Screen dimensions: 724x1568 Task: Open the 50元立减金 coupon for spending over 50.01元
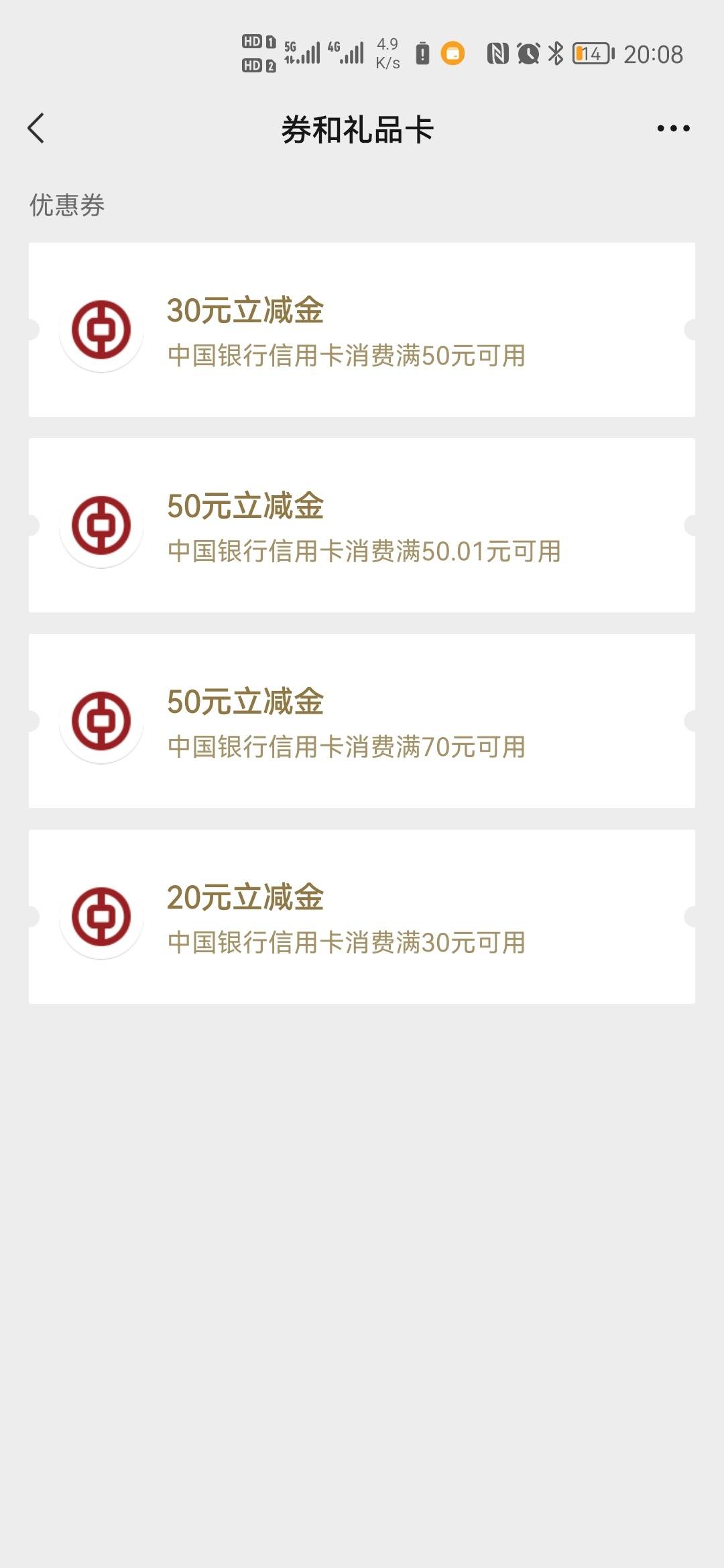362,525
